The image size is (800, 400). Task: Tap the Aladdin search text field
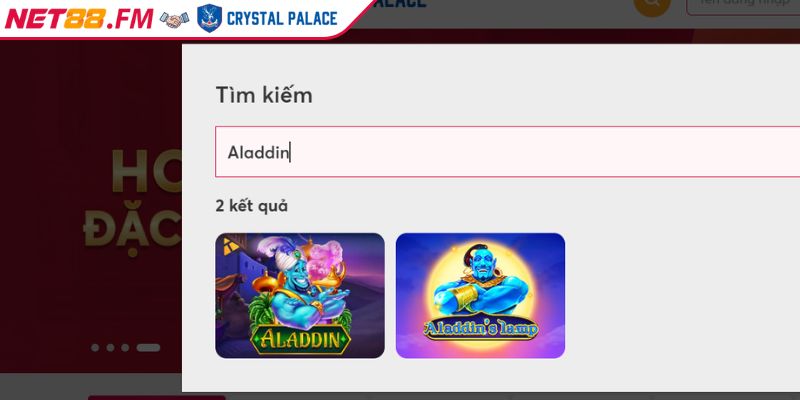click(500, 152)
